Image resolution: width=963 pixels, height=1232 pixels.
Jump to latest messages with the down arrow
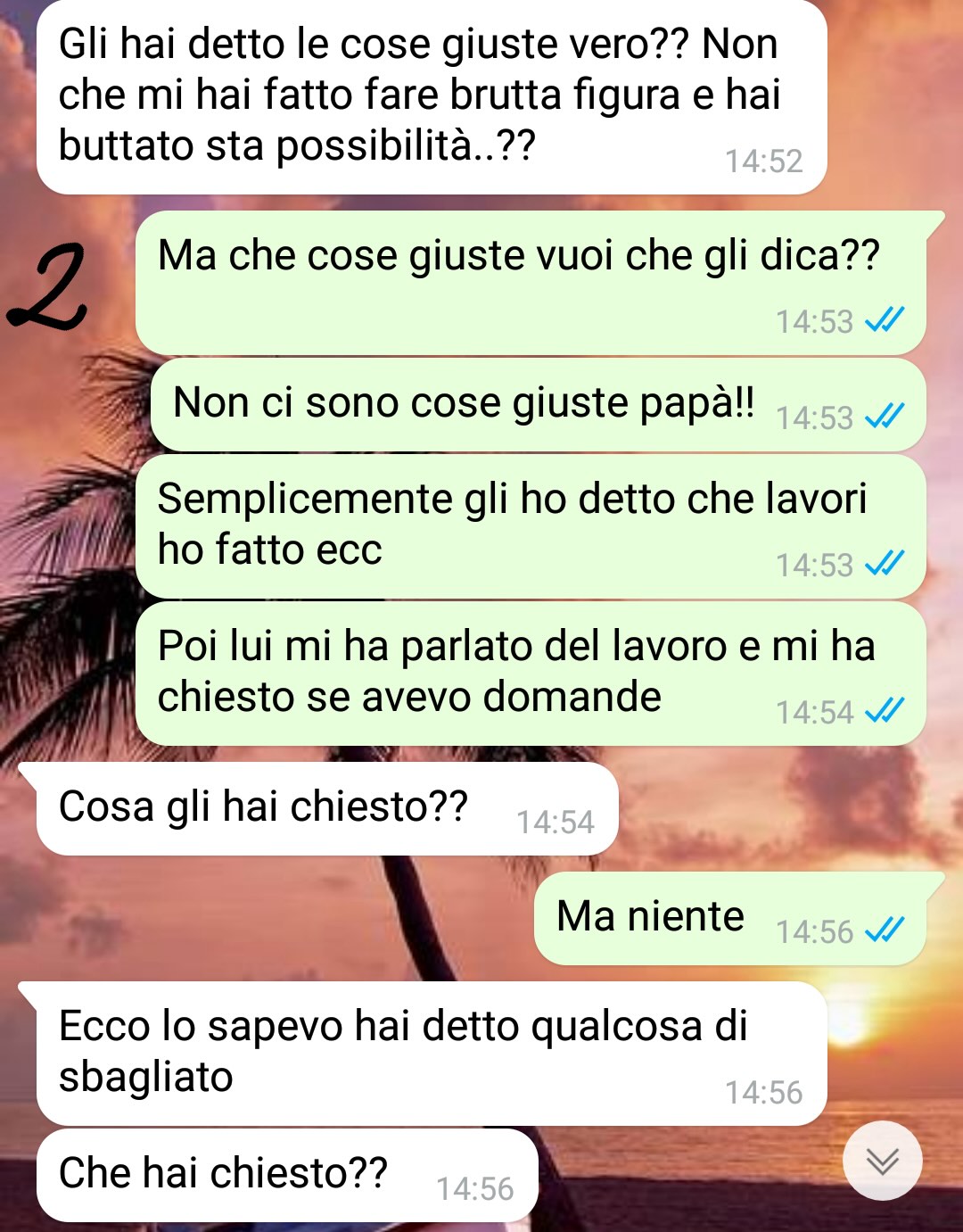pyautogui.click(x=882, y=1161)
